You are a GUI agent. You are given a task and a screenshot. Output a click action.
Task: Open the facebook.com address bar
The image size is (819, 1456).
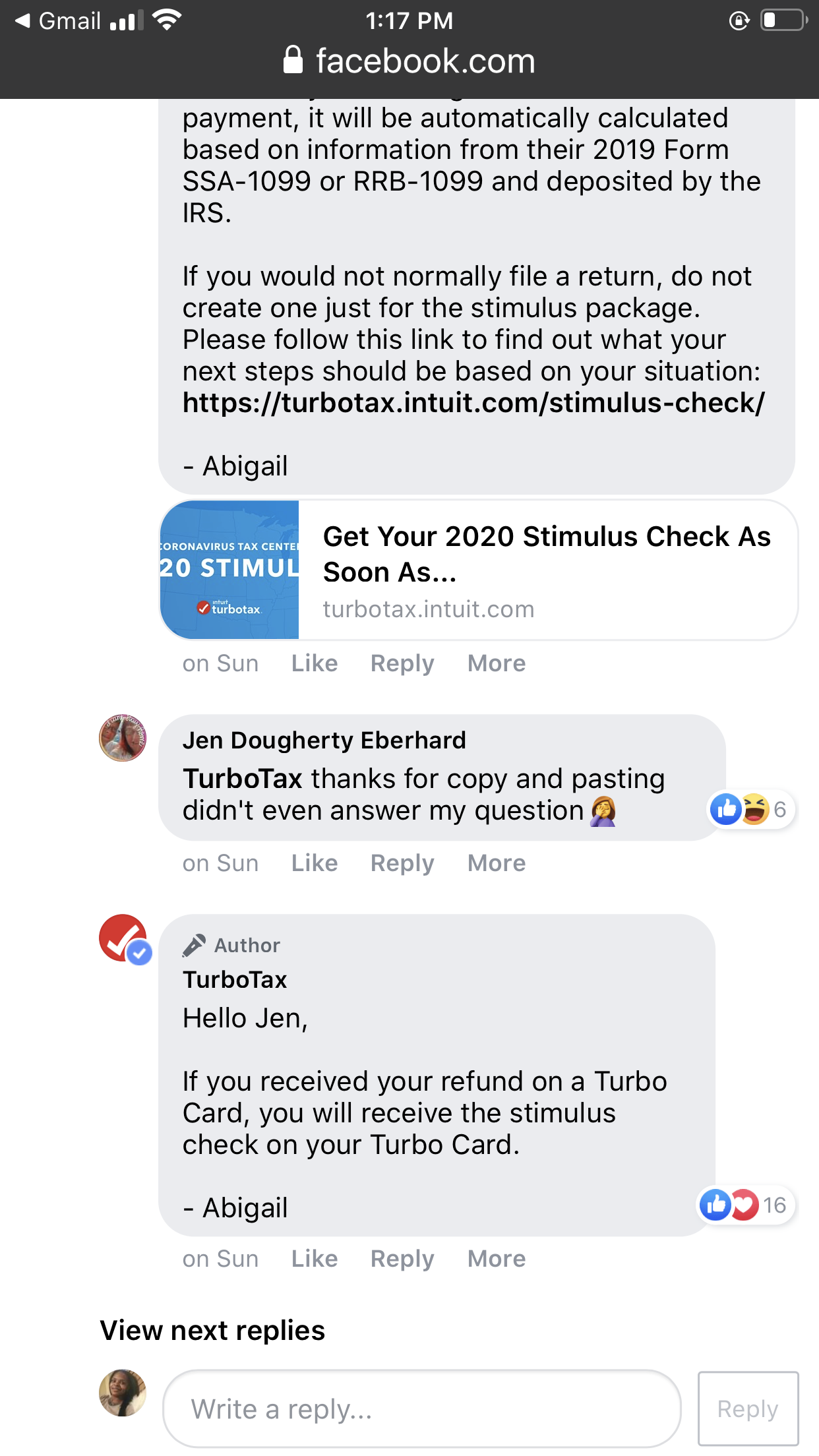coord(409,61)
